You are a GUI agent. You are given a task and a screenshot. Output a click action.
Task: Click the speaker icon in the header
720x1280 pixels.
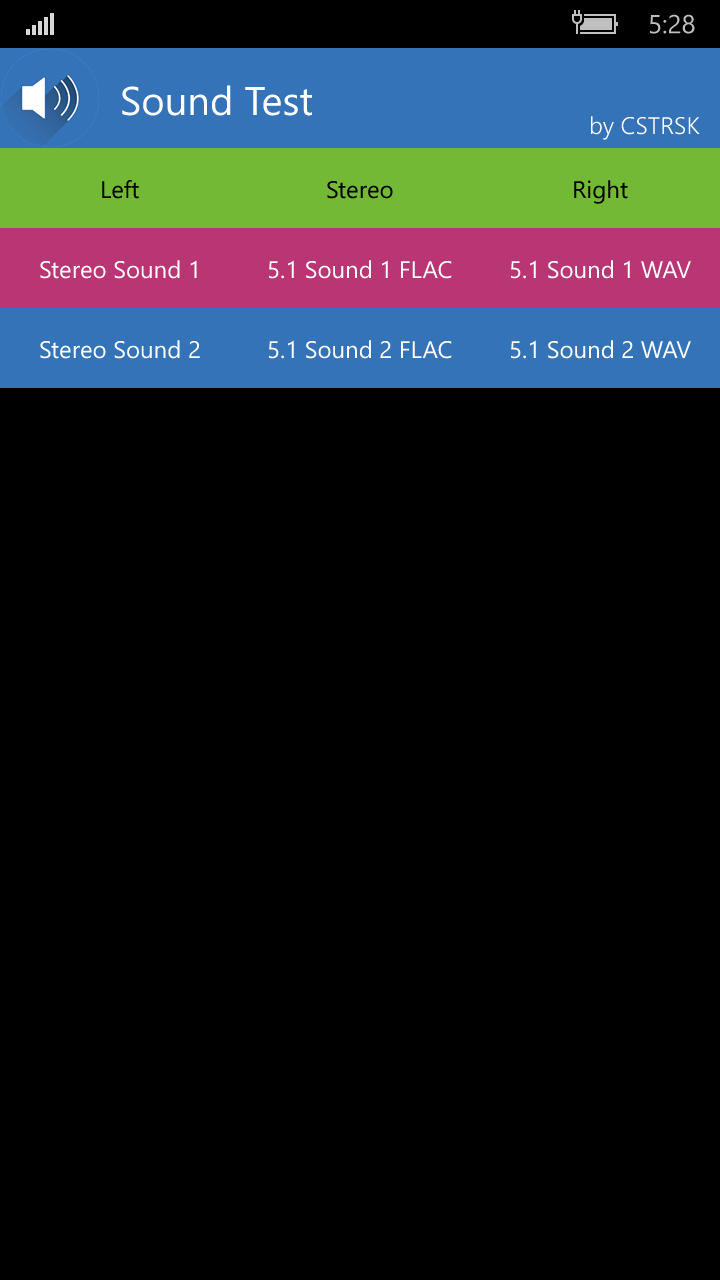32,98
